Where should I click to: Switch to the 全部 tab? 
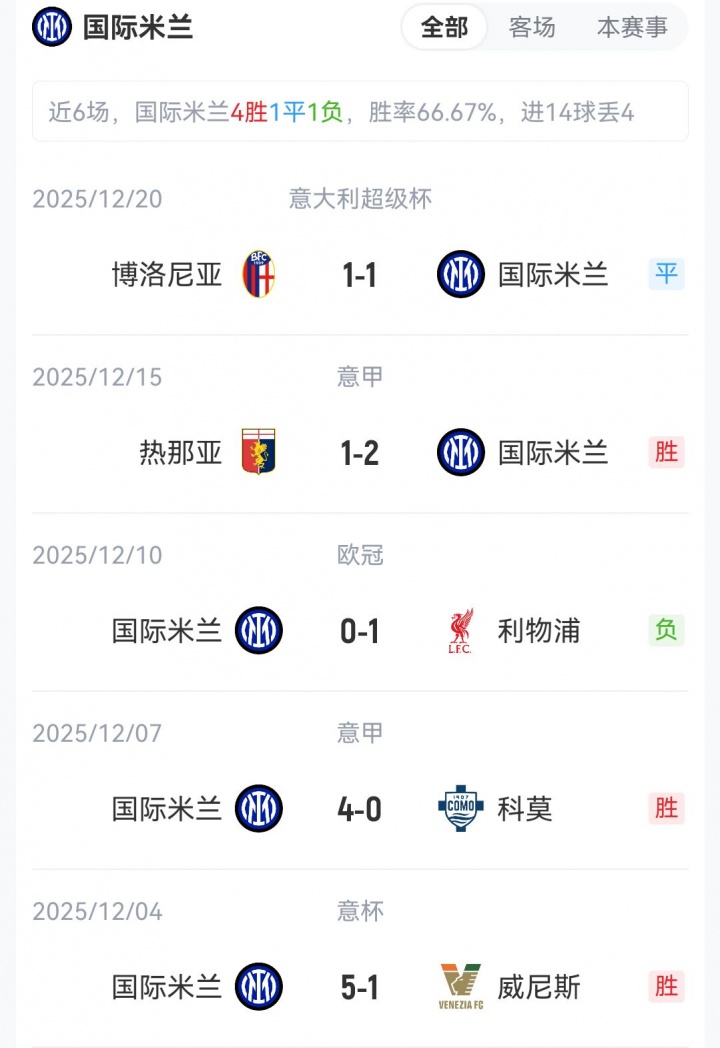pyautogui.click(x=444, y=27)
